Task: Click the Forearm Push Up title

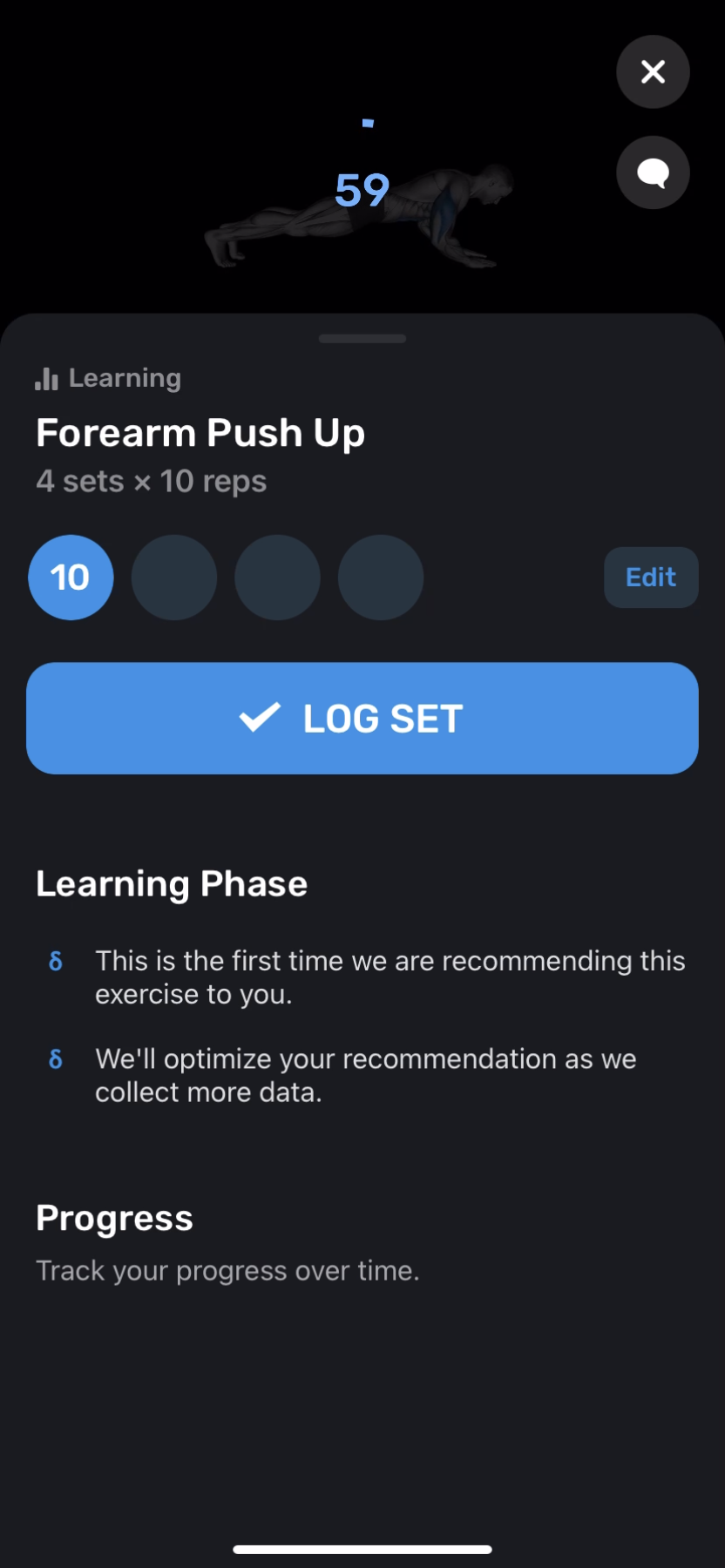Action: [x=200, y=432]
